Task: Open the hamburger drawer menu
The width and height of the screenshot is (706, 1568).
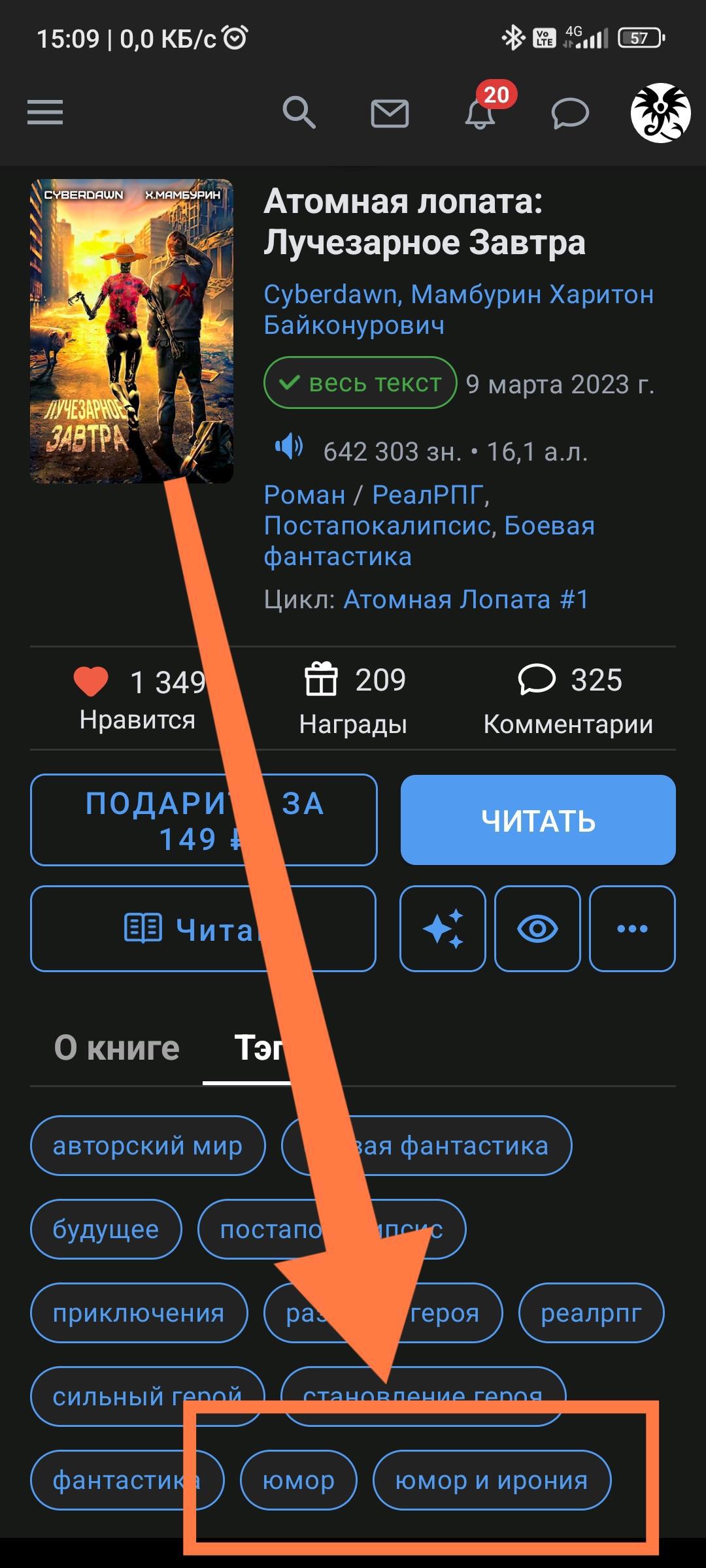Action: coord(45,112)
